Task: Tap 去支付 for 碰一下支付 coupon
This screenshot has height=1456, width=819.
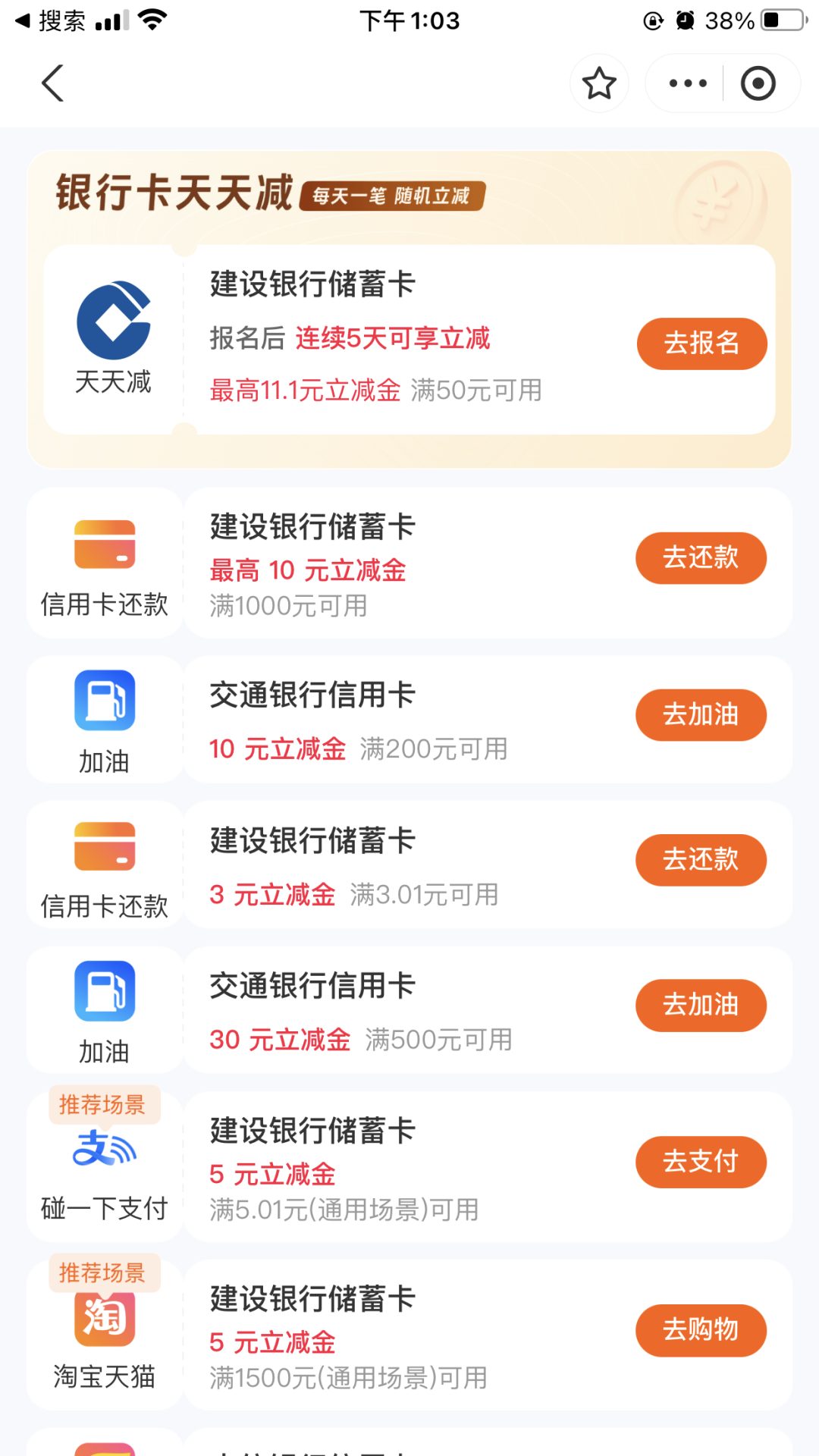Action: (701, 1162)
